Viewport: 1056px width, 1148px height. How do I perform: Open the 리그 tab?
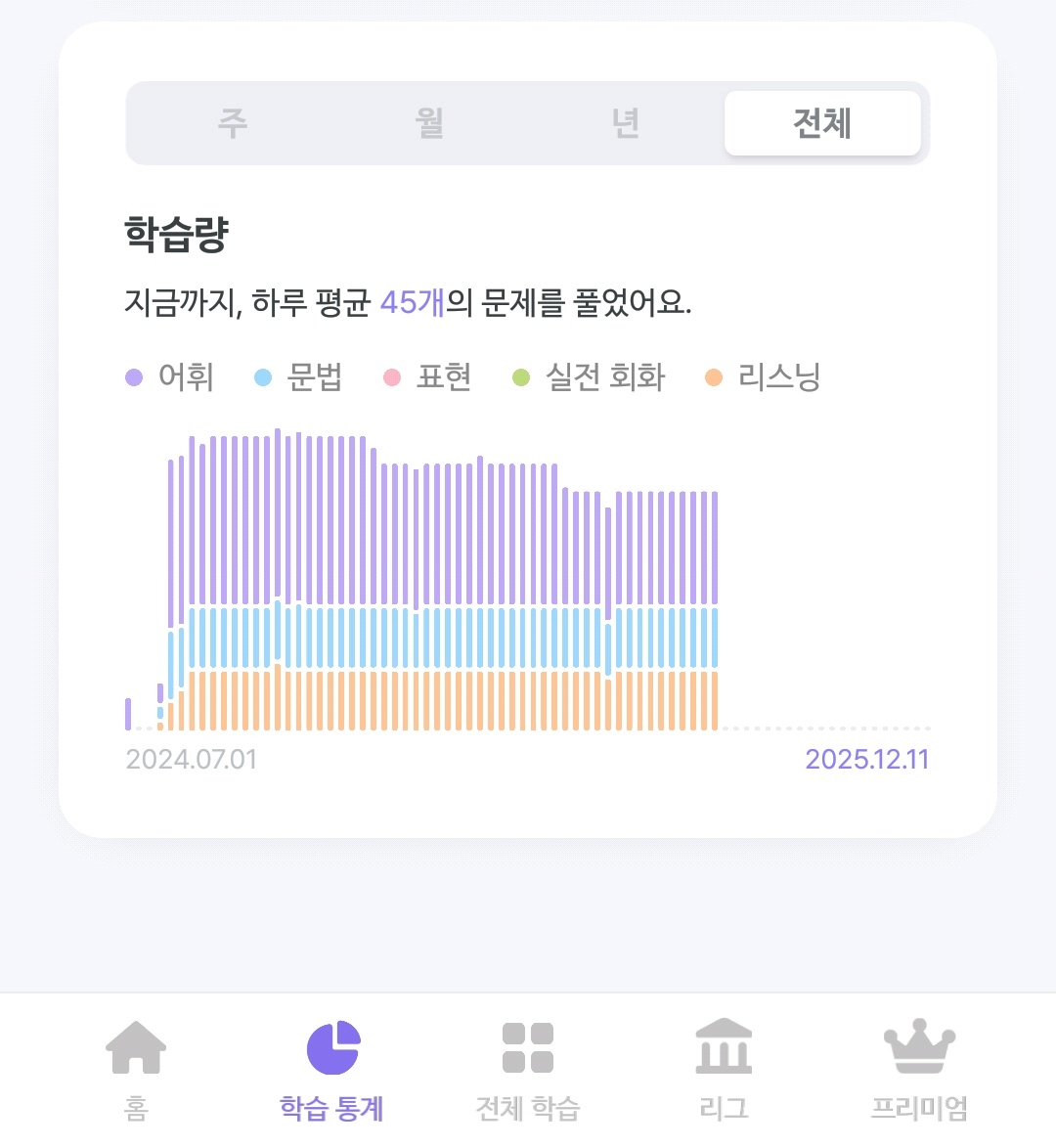point(724,1070)
